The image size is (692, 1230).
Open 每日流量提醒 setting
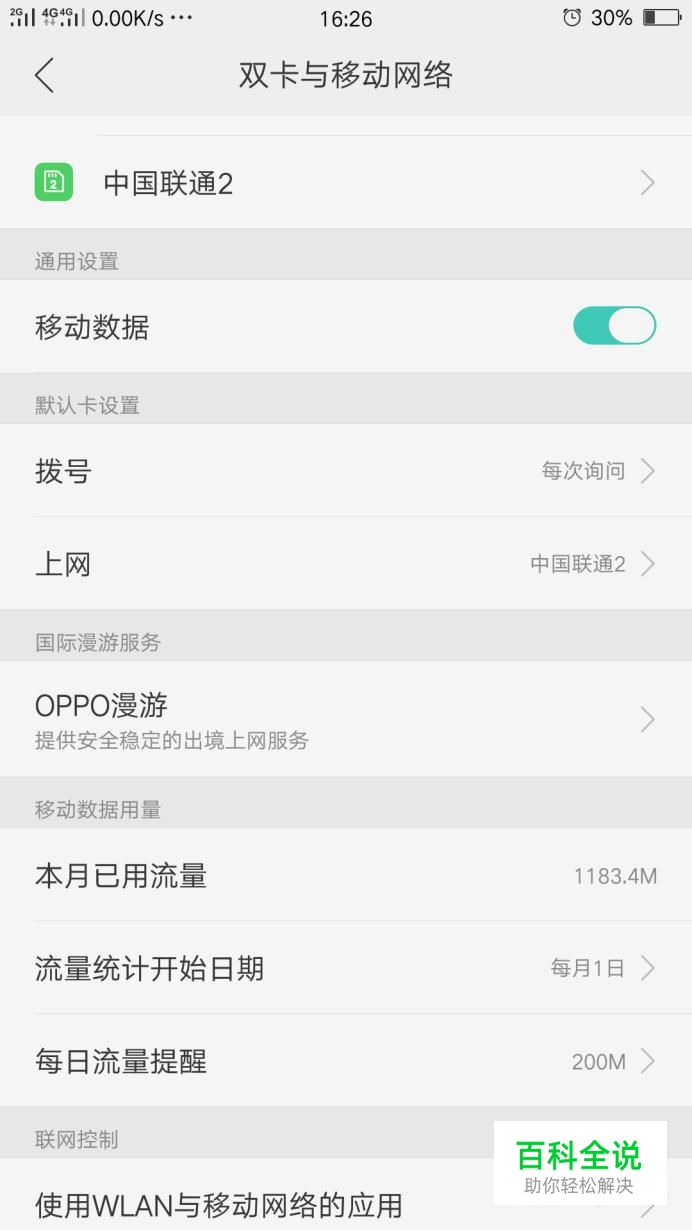coord(346,1061)
